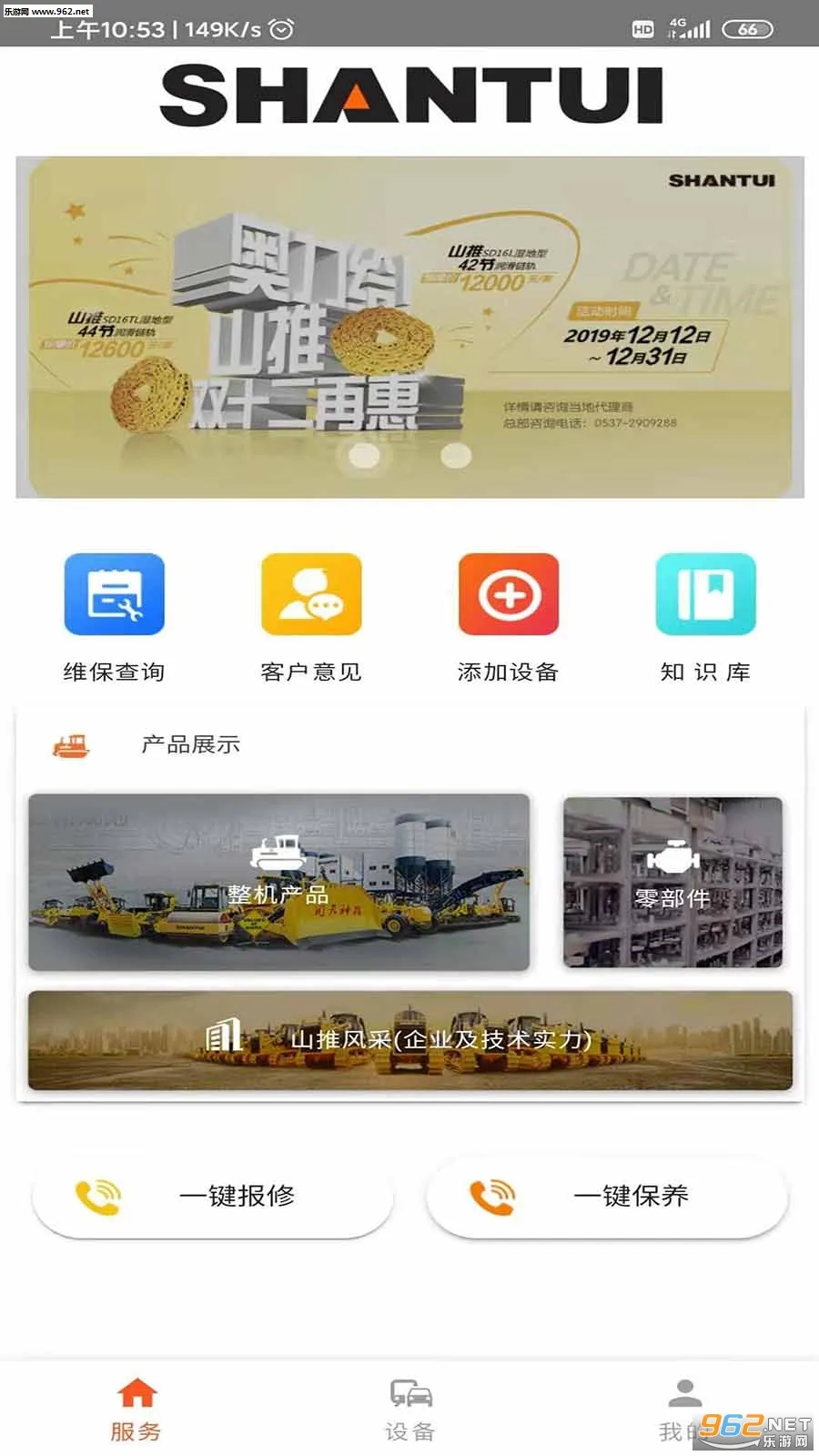This screenshot has height=1456, width=819.
Task: Tap the 一键报修 repair button
Action: [213, 1196]
